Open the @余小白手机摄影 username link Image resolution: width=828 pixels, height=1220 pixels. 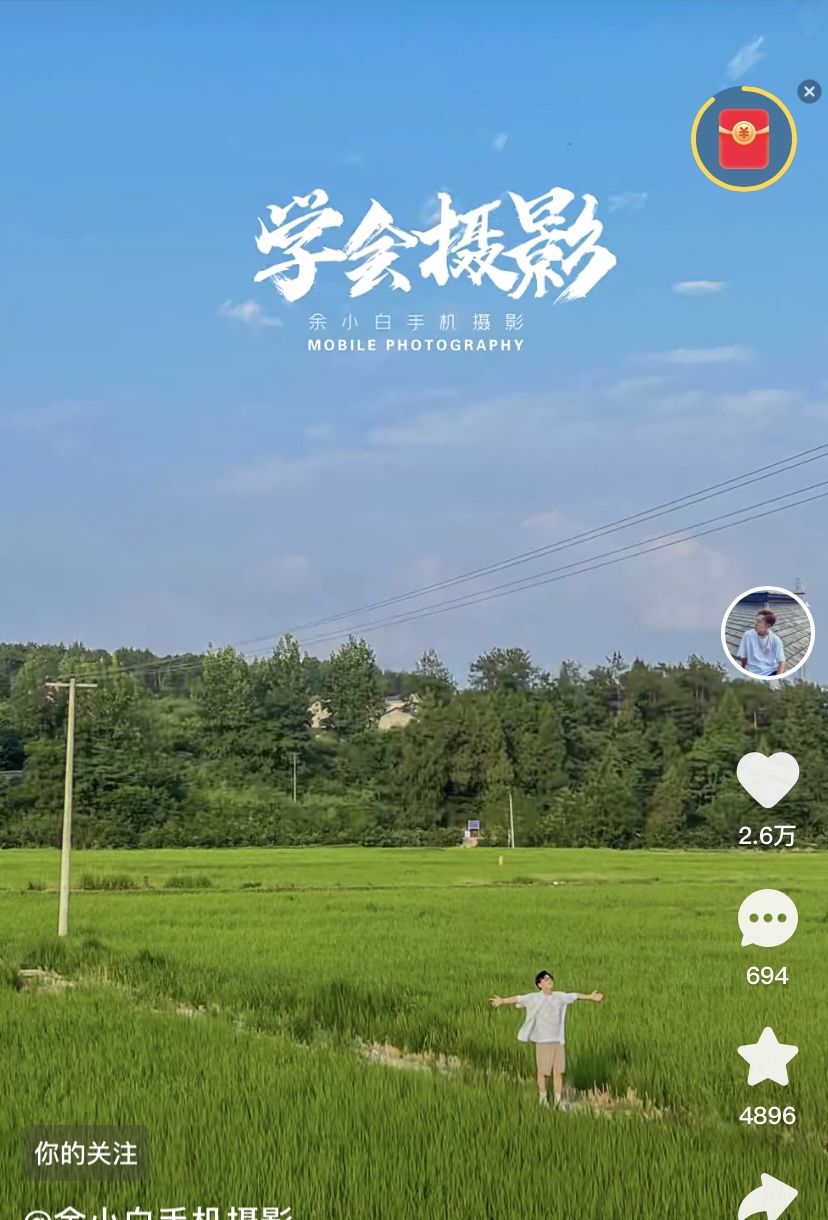tap(160, 1212)
